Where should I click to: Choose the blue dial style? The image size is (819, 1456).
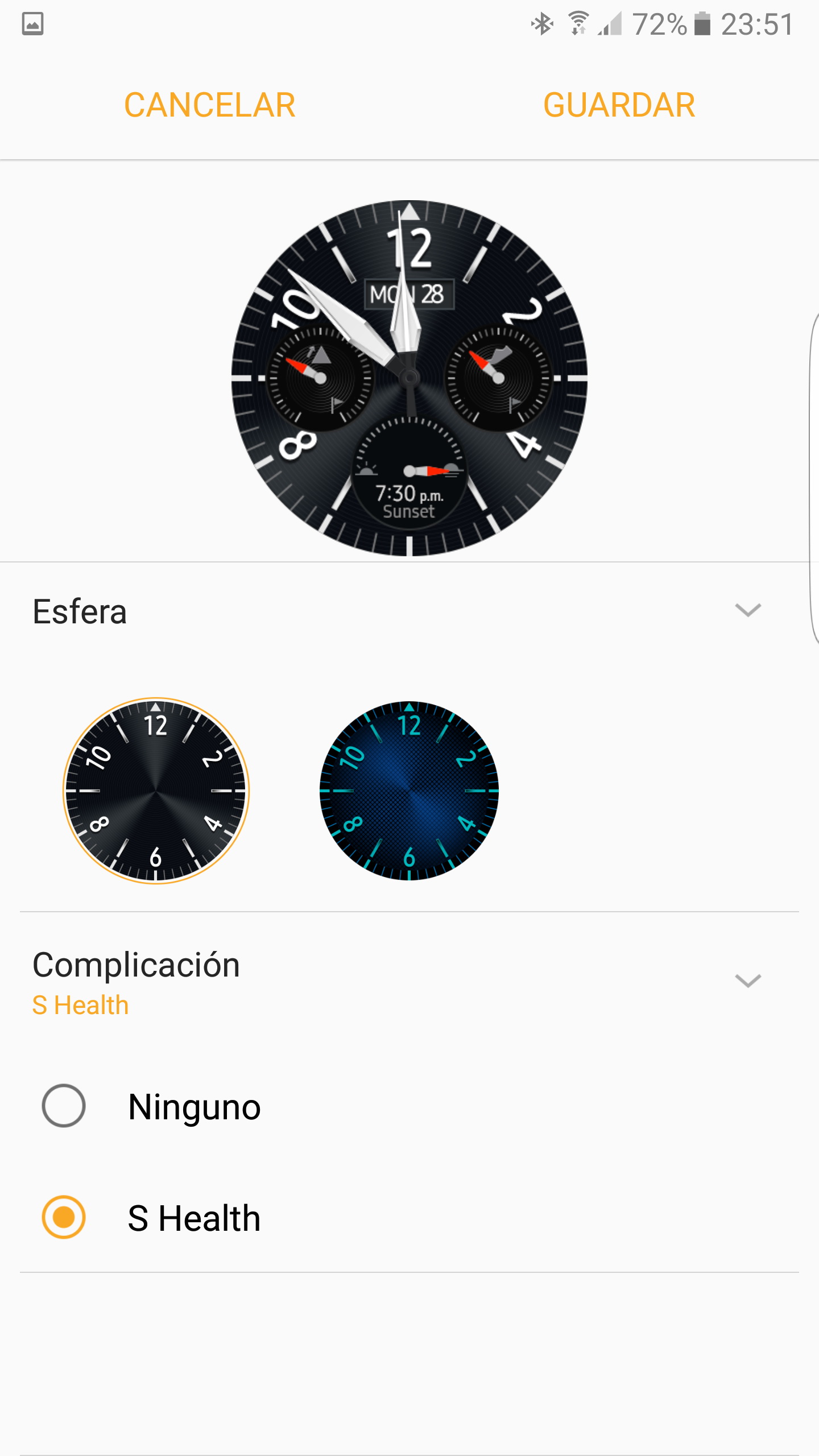coord(409,791)
